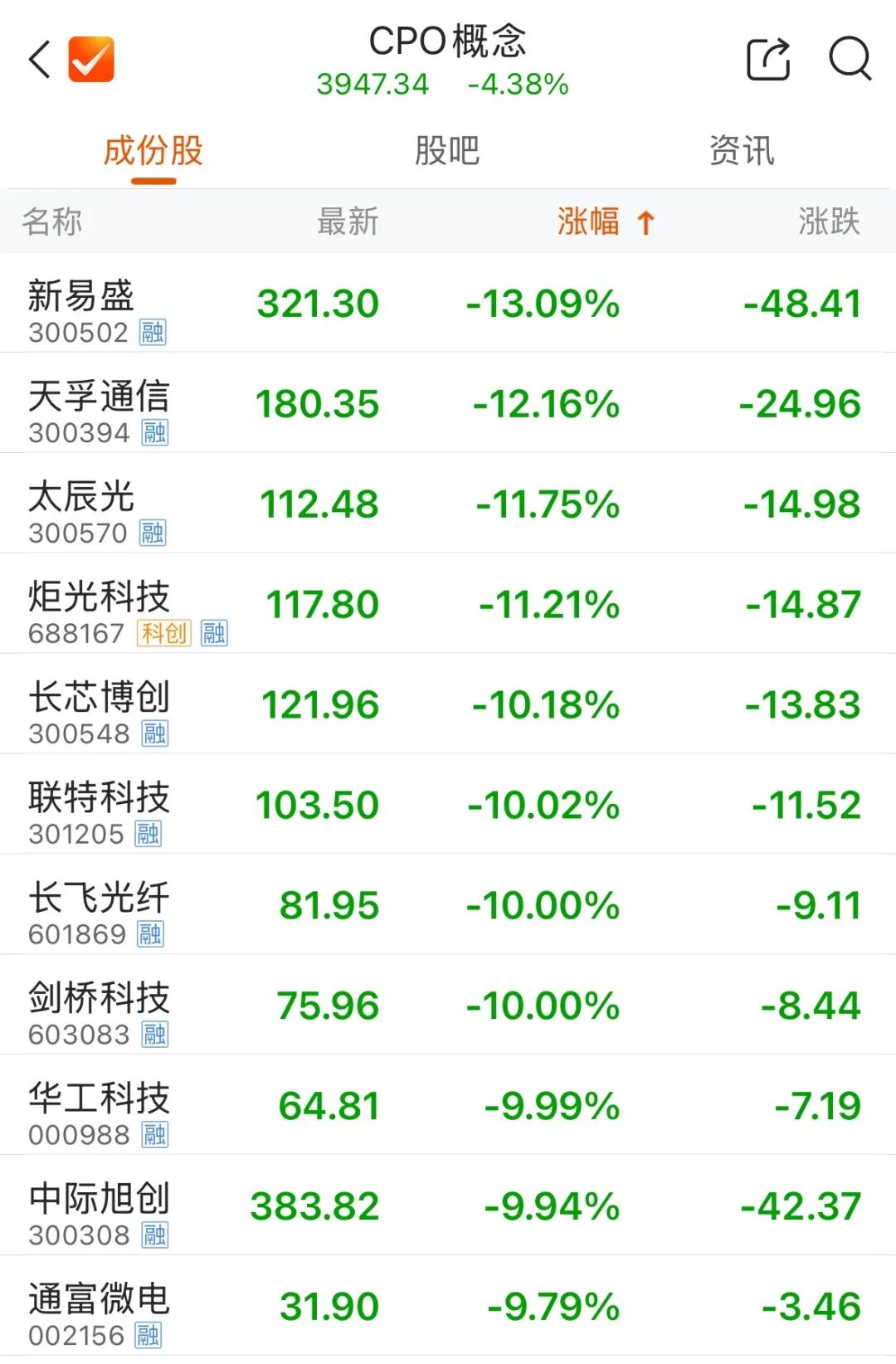Sort by 最新 price column
The width and height of the screenshot is (896, 1364).
tap(348, 222)
